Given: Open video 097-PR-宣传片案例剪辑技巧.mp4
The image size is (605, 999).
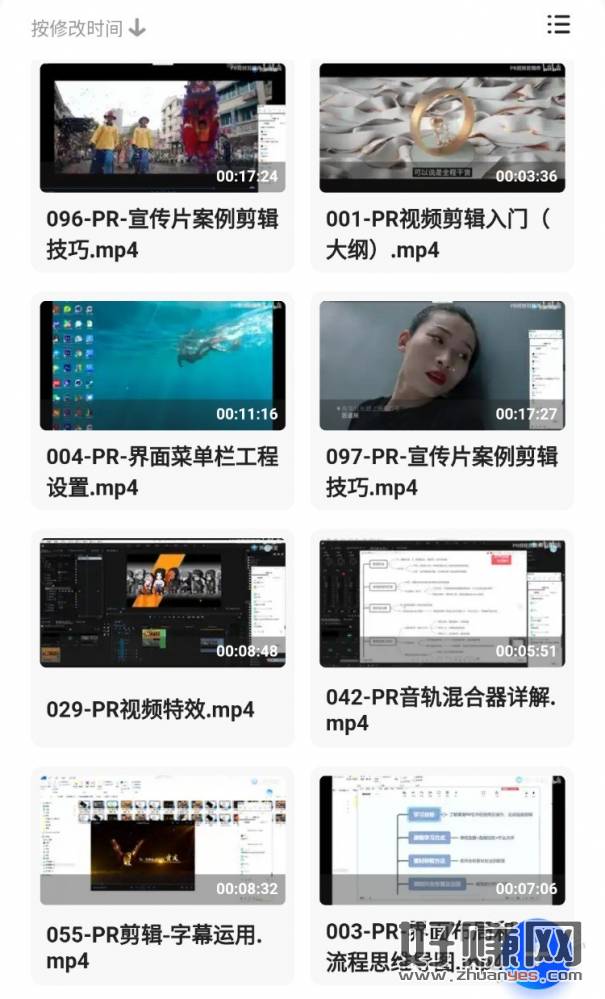Looking at the screenshot, I should [442, 365].
